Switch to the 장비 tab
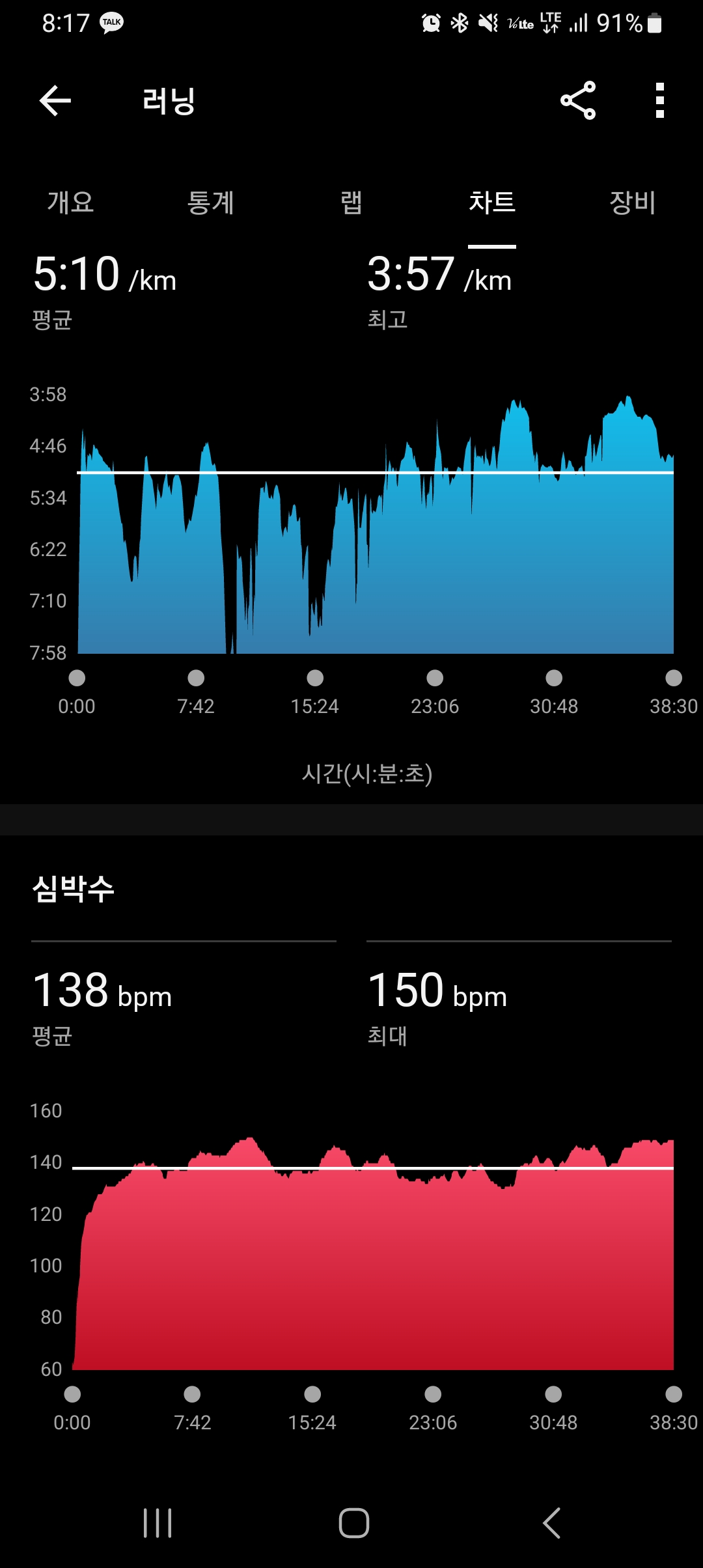 tap(633, 202)
